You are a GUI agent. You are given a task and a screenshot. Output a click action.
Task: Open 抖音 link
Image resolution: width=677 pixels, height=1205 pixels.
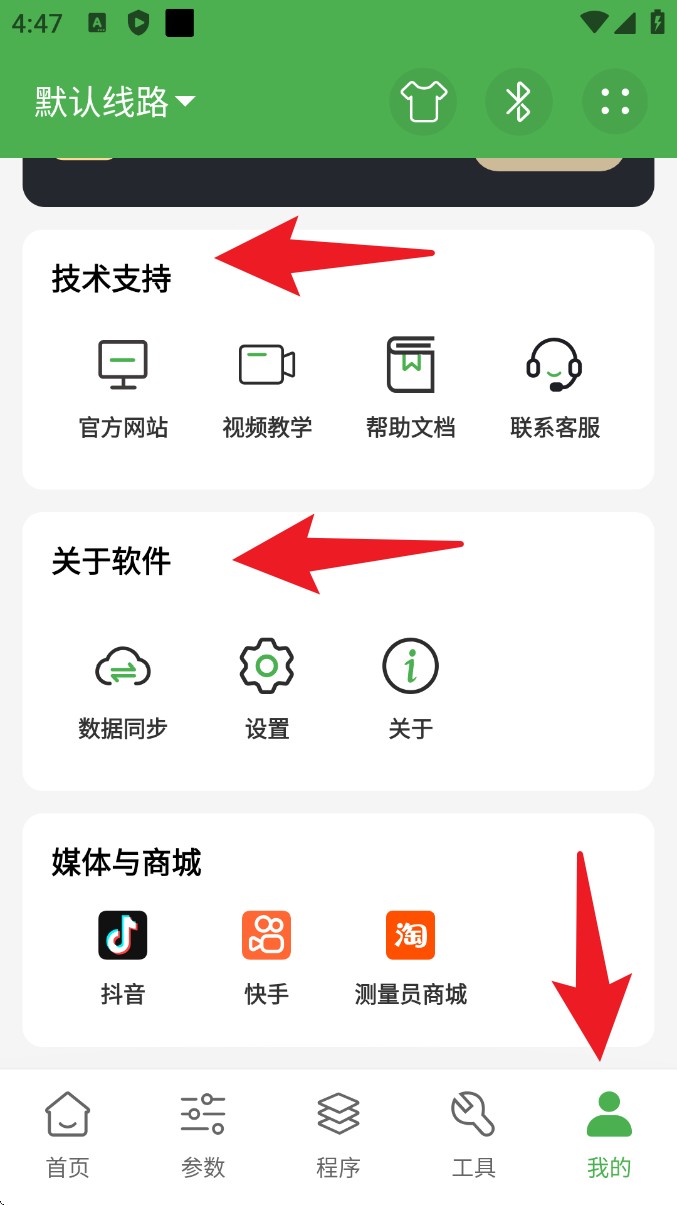point(123,956)
